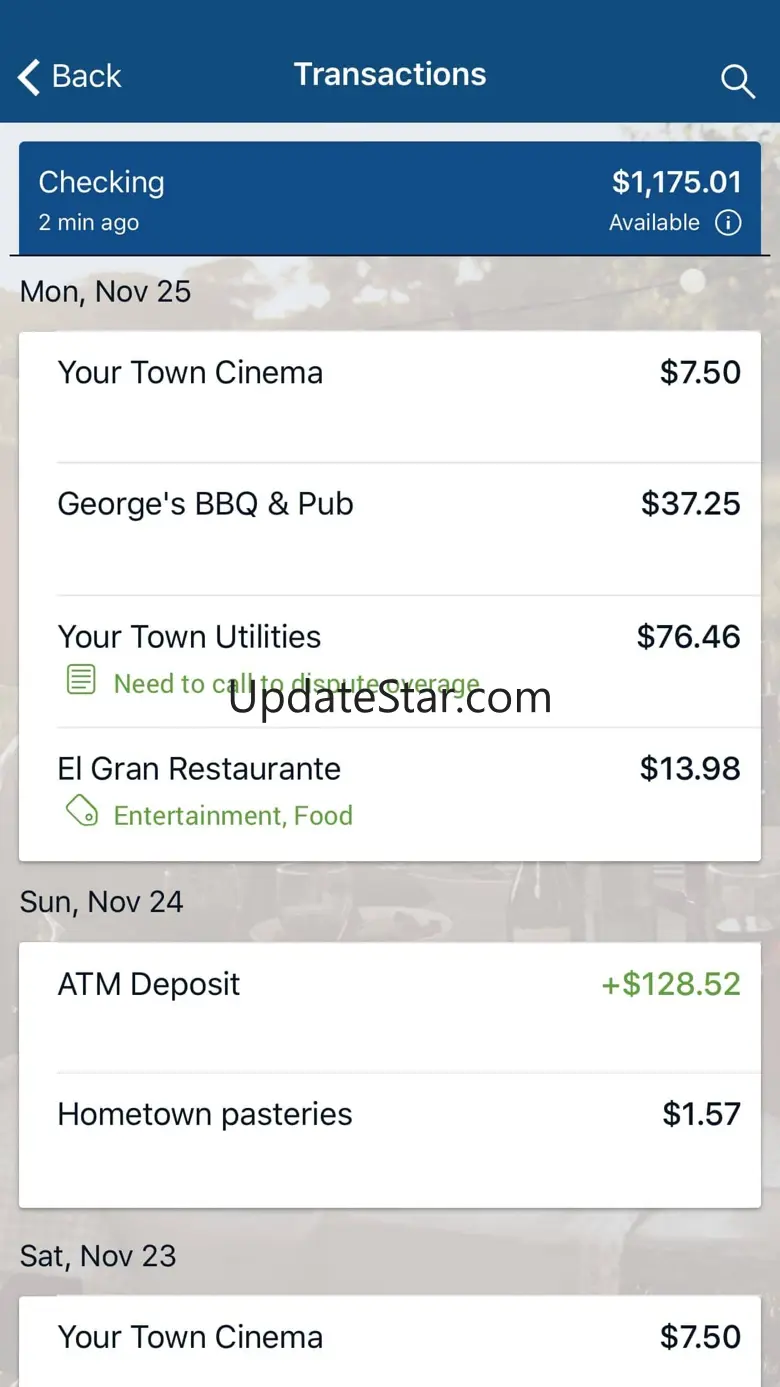
Task: Open the Nov 25 Your Town Cinema transaction
Action: [390, 396]
